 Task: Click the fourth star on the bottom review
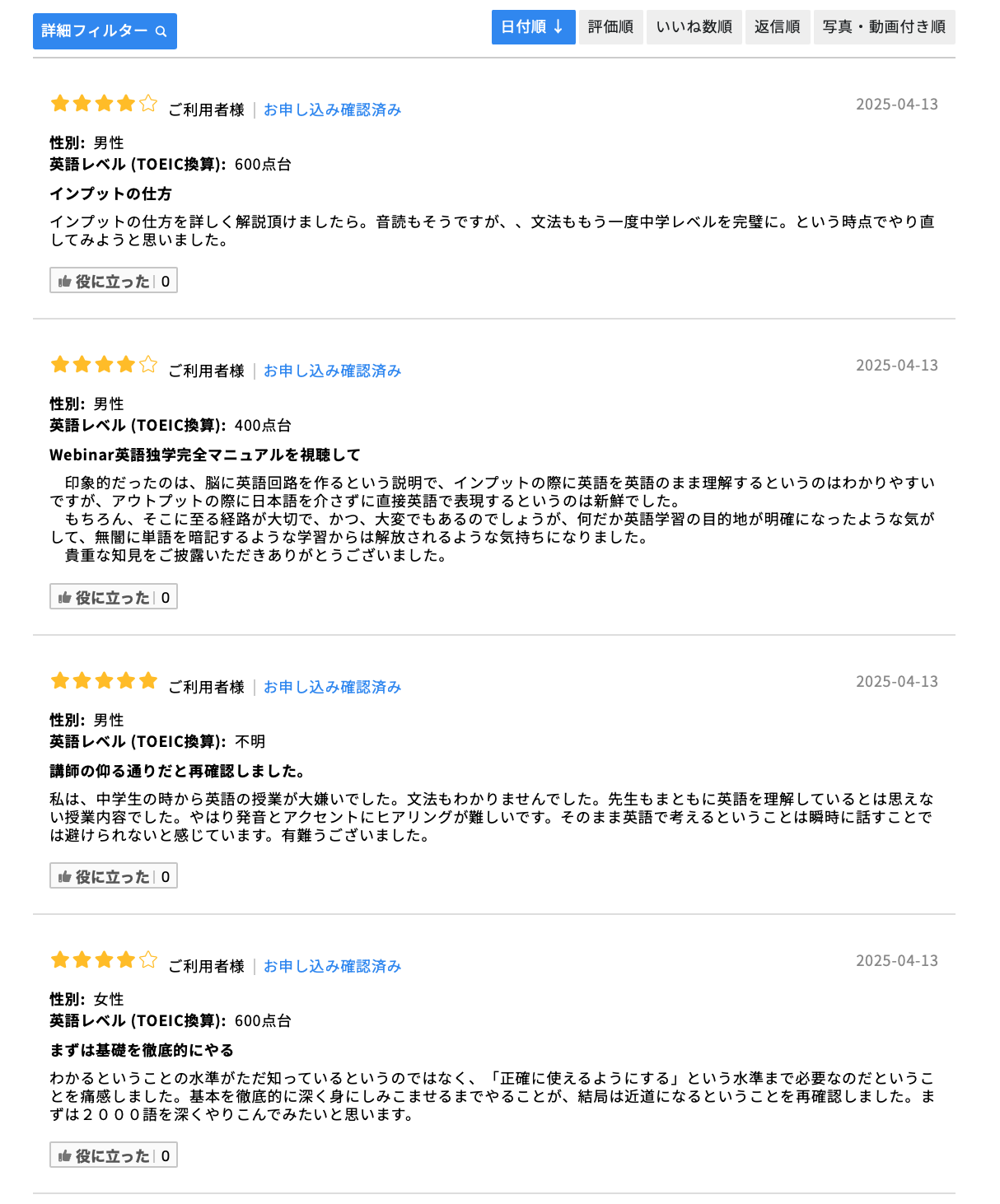coord(124,960)
